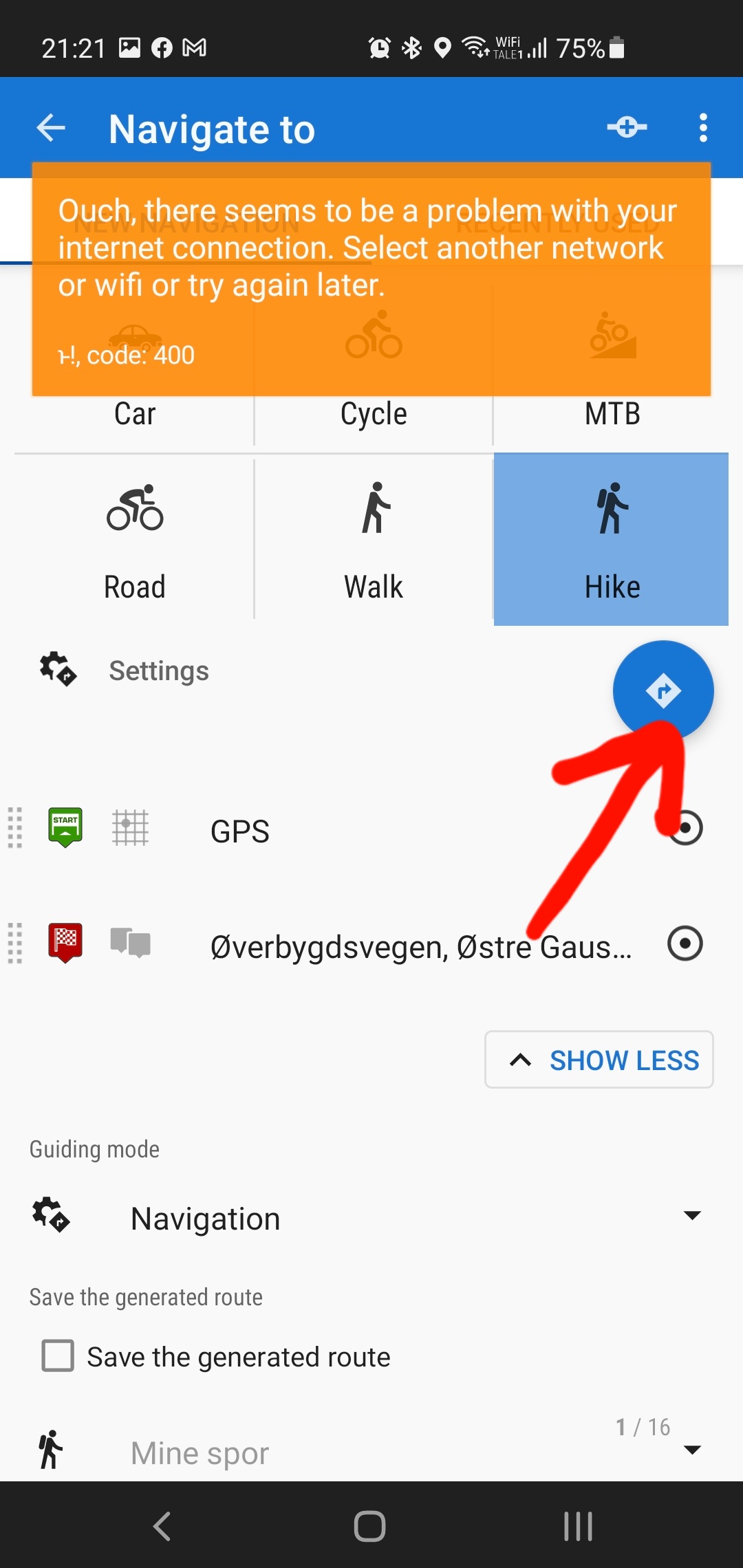Open recent apps from the navigation bar

pos(578,1526)
